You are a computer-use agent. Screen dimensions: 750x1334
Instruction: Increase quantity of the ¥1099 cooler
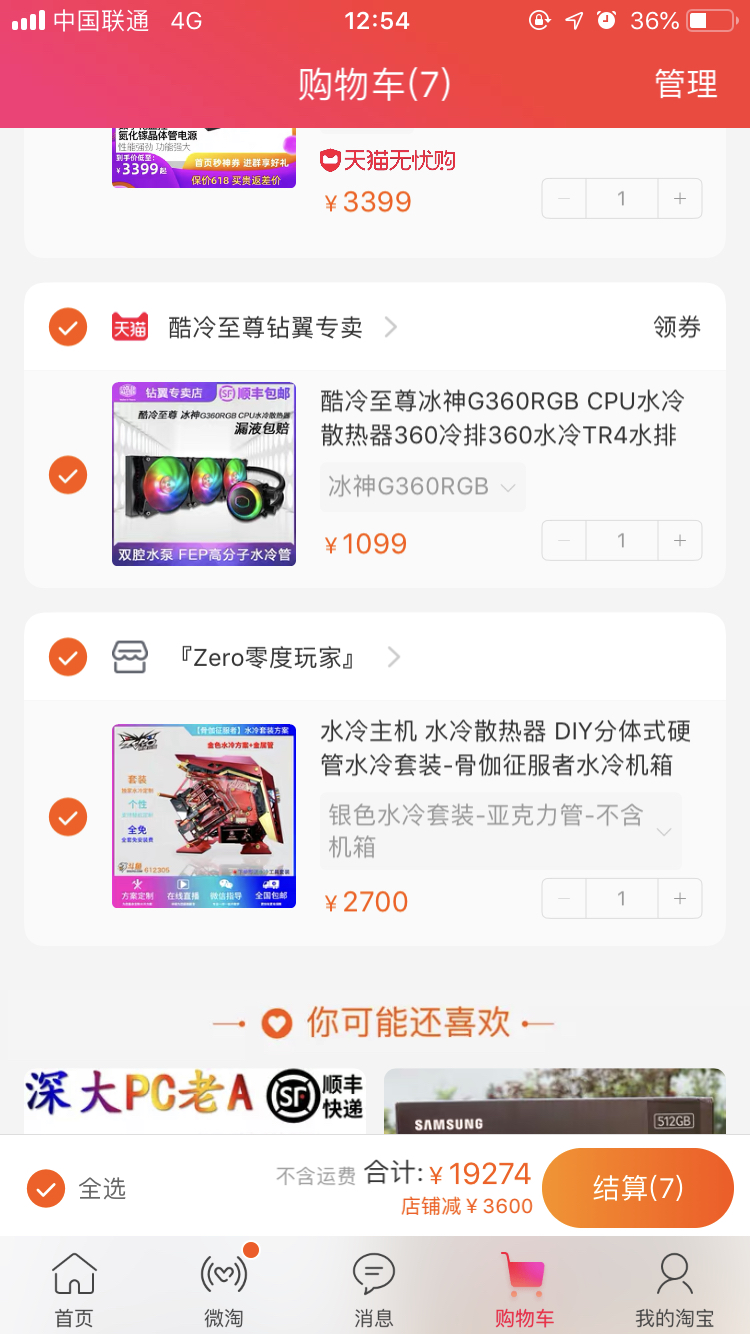(680, 541)
